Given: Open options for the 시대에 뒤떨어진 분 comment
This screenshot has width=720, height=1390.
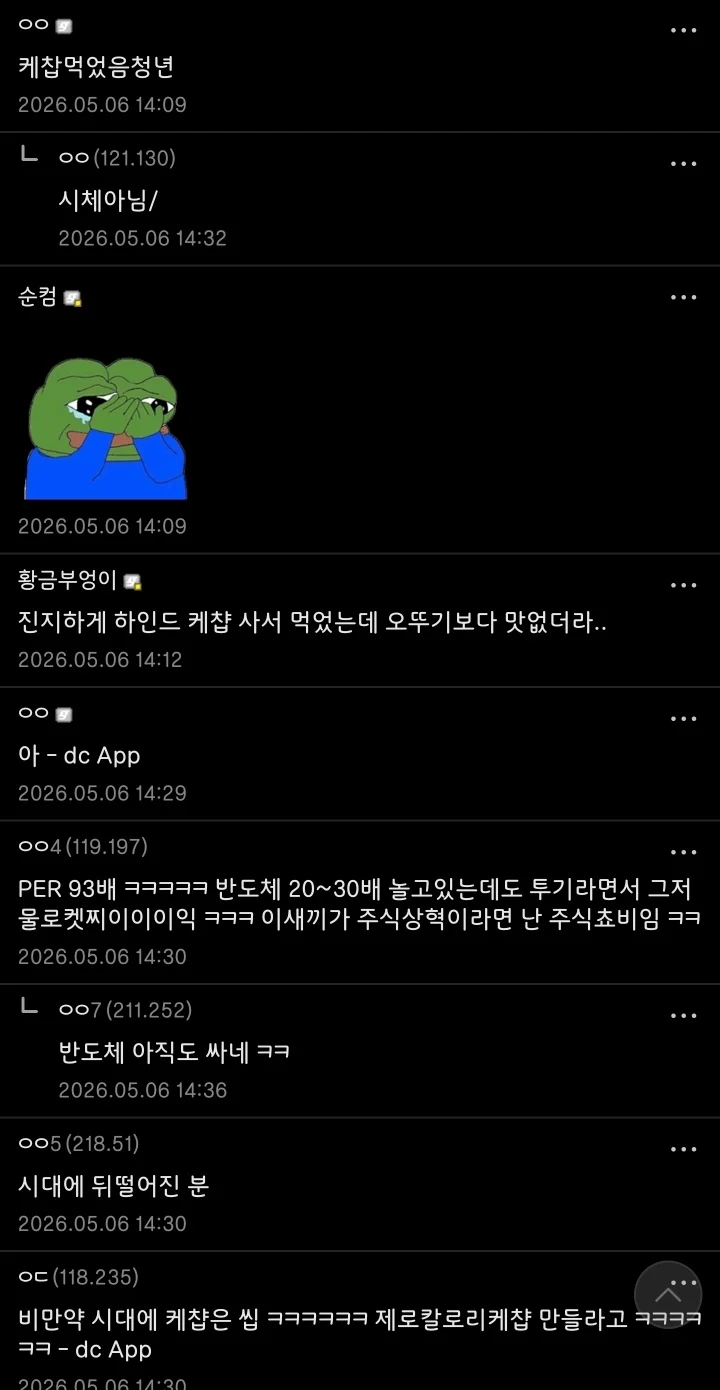Looking at the screenshot, I should pos(683,1150).
